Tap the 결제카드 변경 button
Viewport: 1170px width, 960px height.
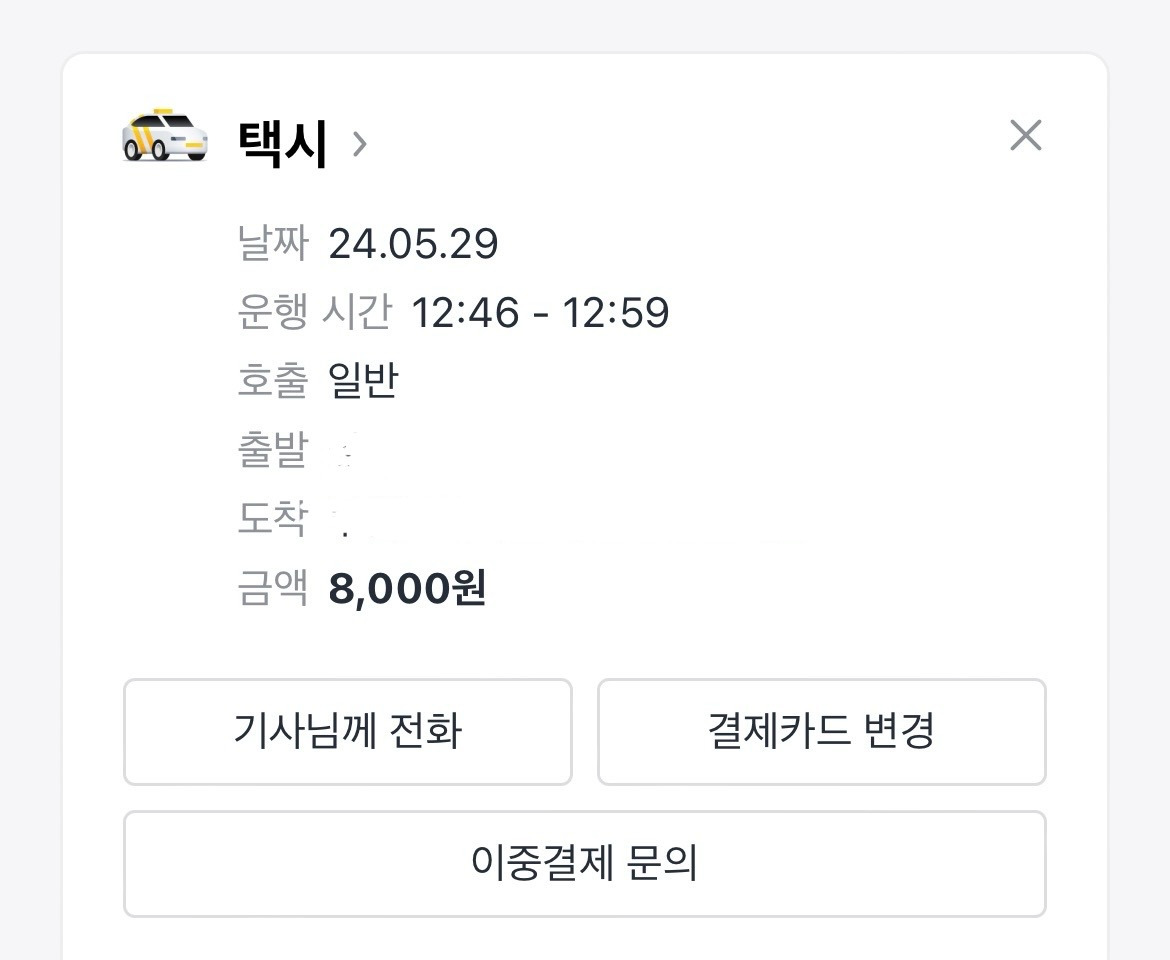[x=821, y=732]
